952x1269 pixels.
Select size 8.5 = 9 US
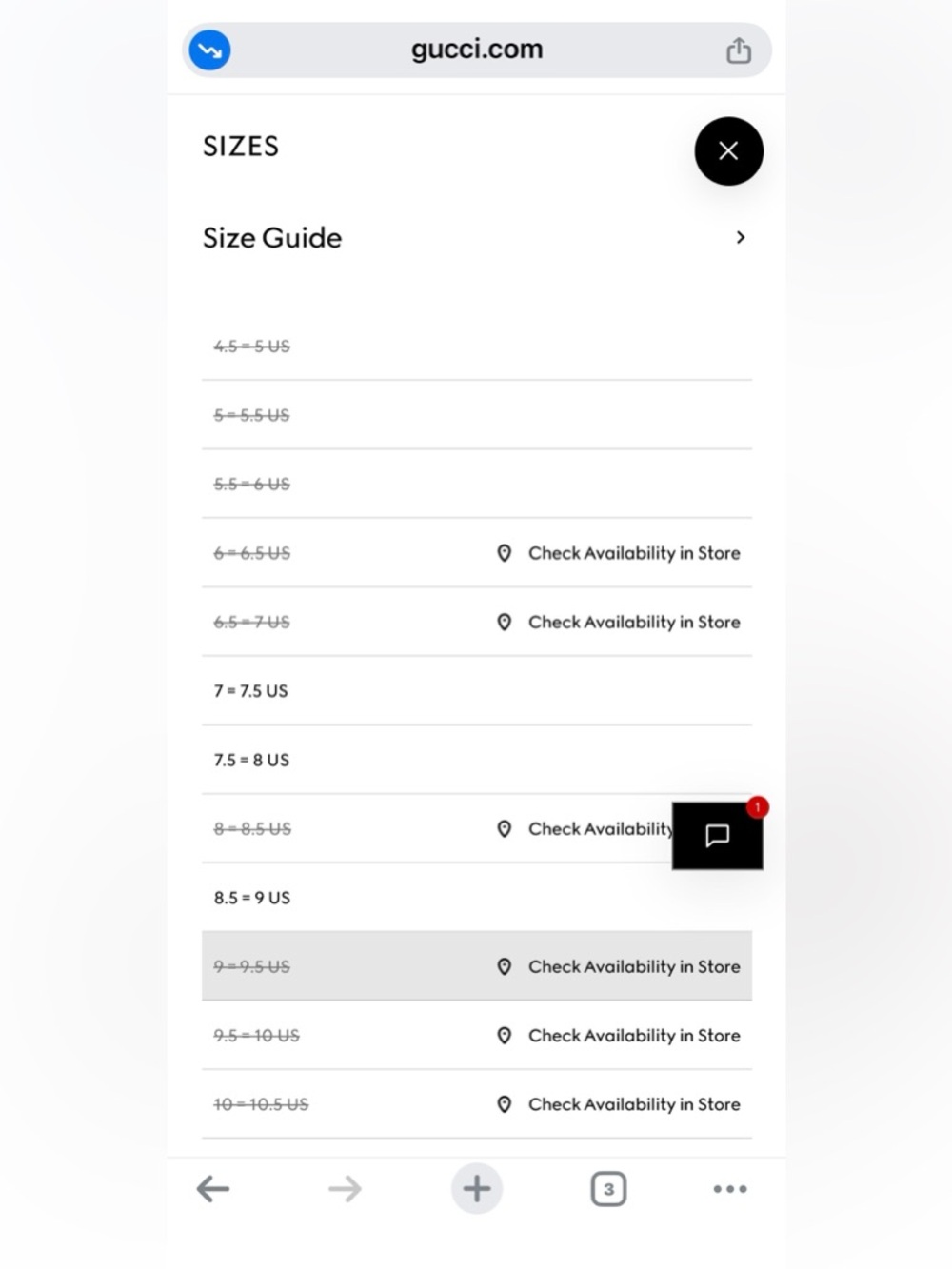tap(252, 898)
